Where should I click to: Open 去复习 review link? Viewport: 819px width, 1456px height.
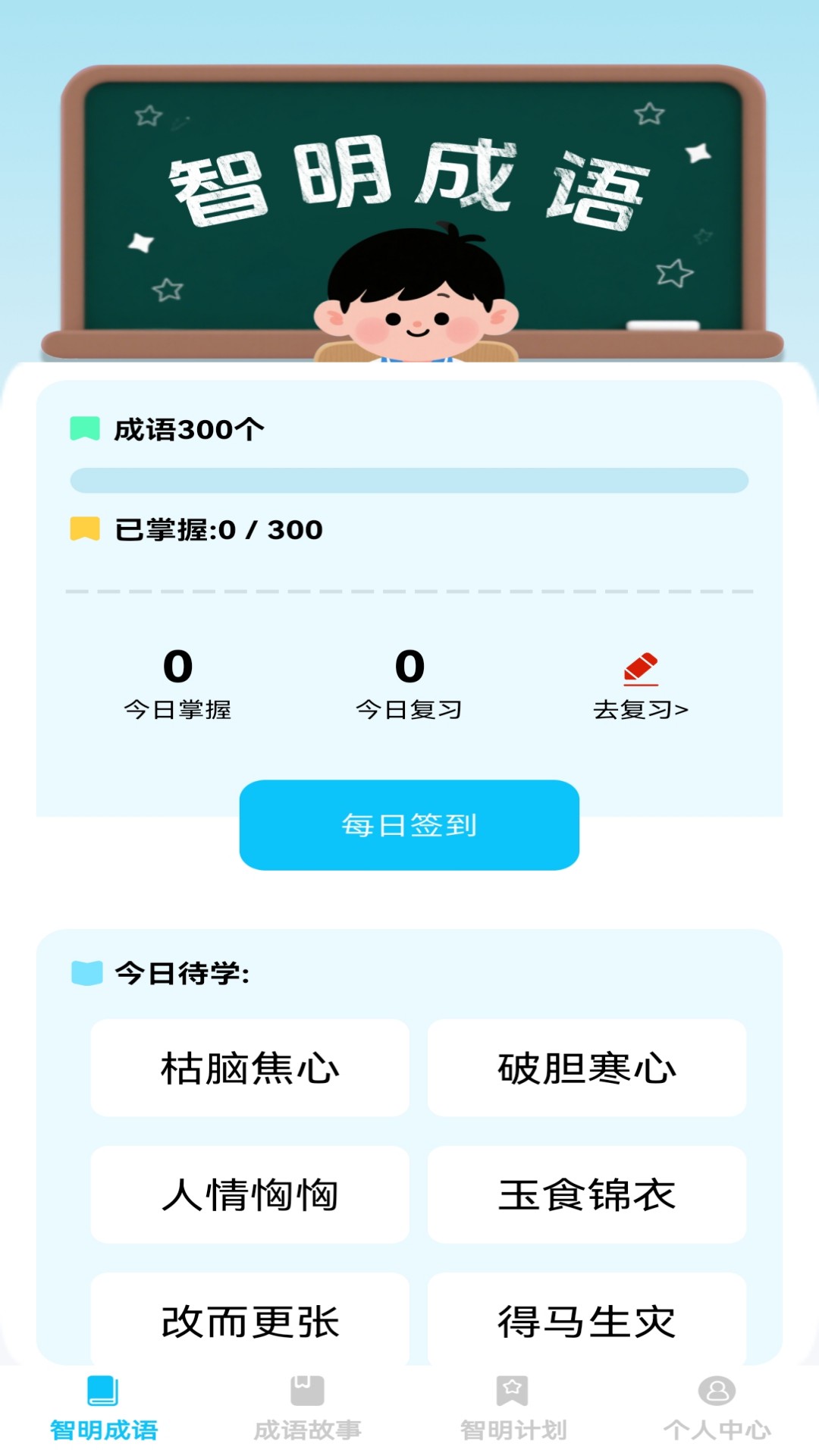pos(642,709)
